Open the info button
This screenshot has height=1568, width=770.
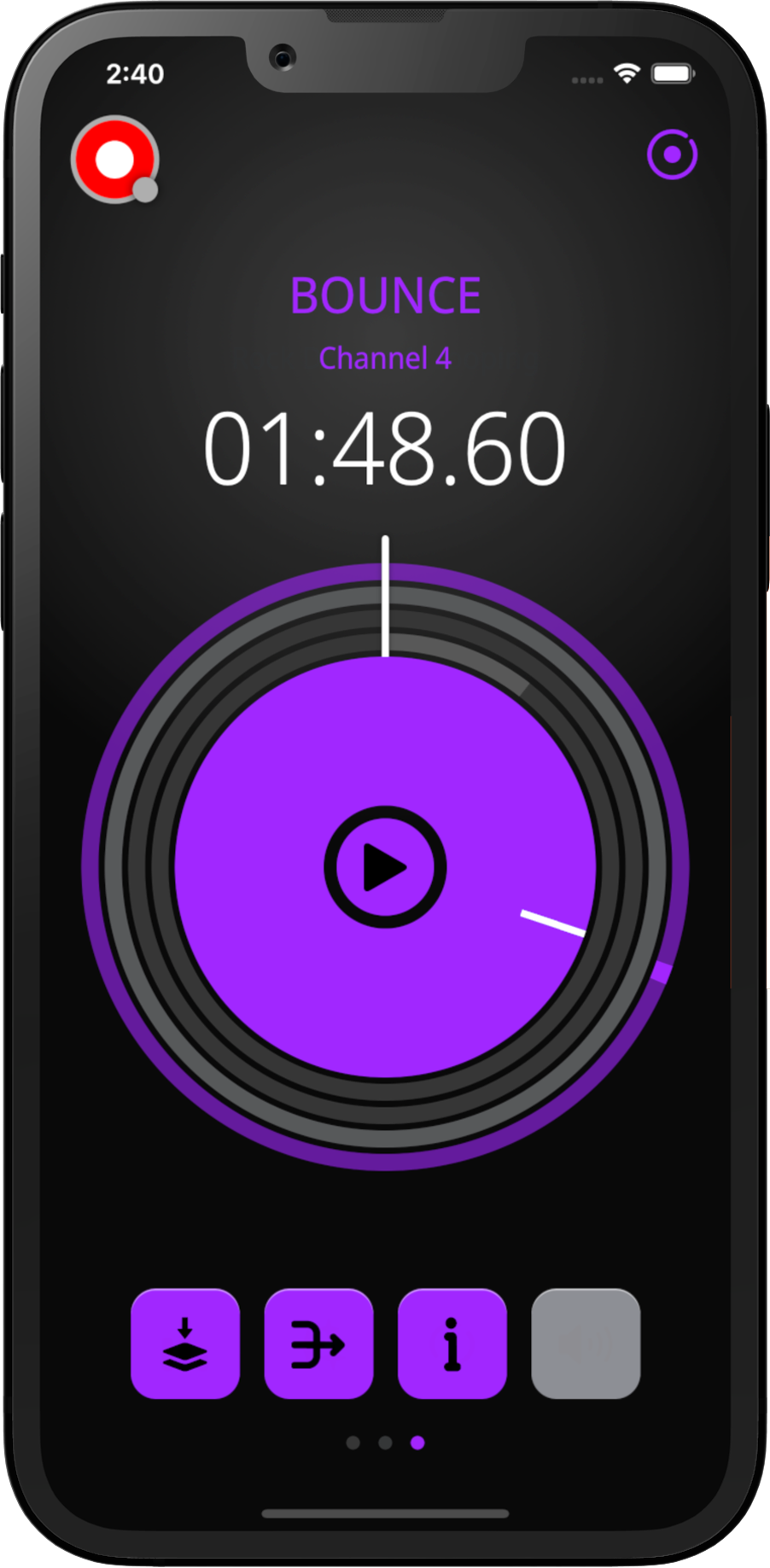pyautogui.click(x=452, y=1344)
